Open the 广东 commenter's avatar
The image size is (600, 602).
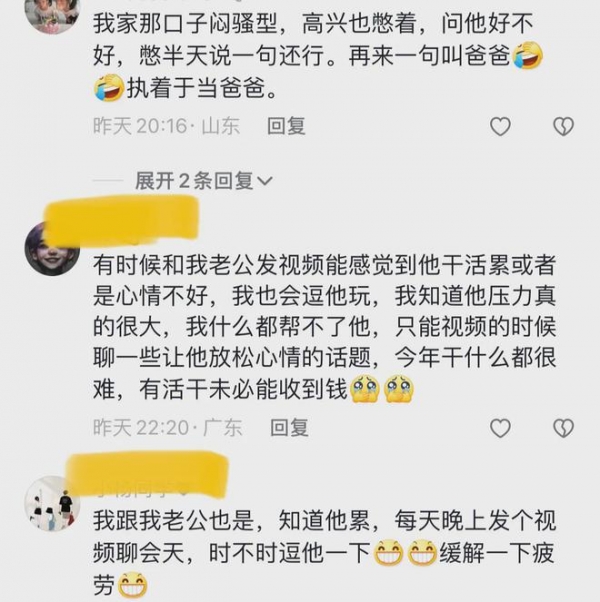52,250
